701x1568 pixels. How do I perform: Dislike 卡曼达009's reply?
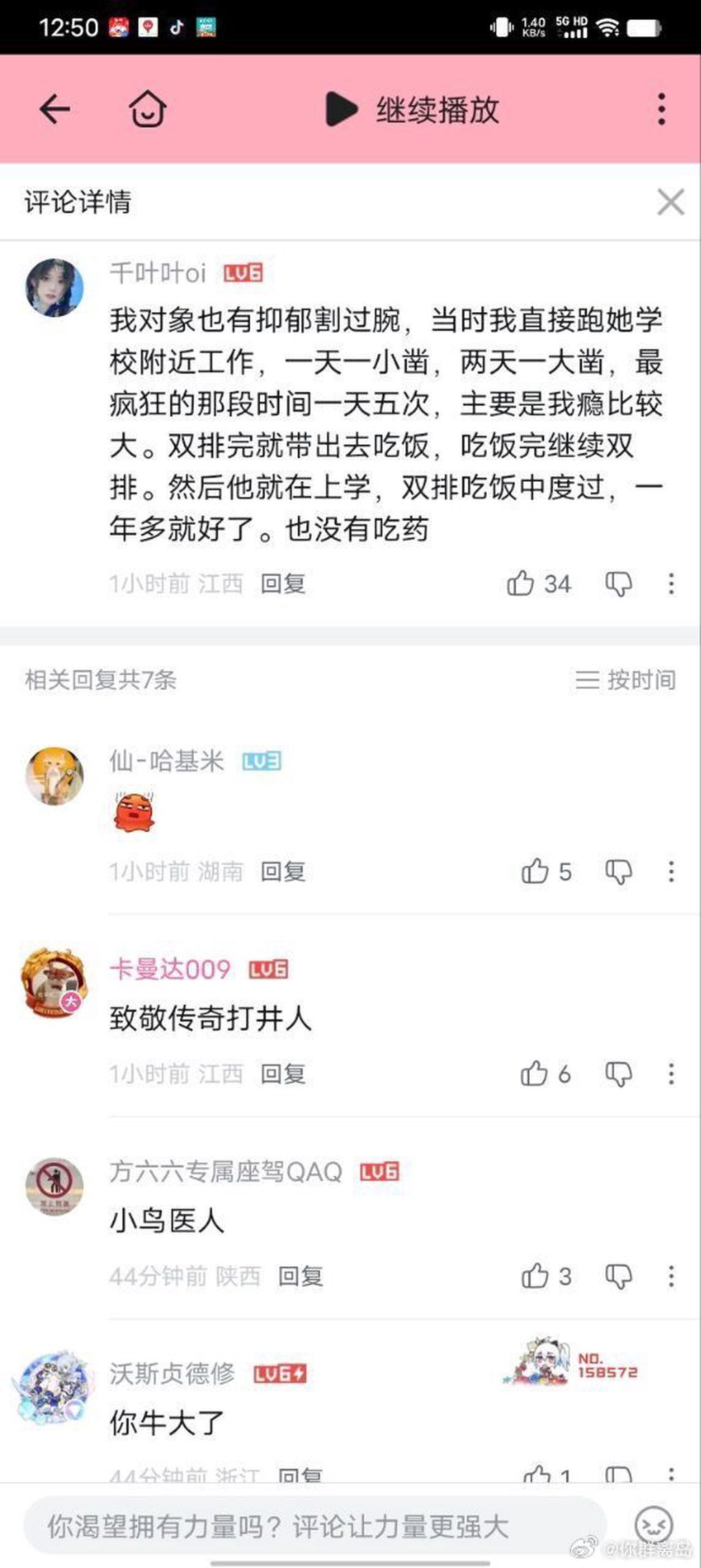click(x=619, y=1074)
